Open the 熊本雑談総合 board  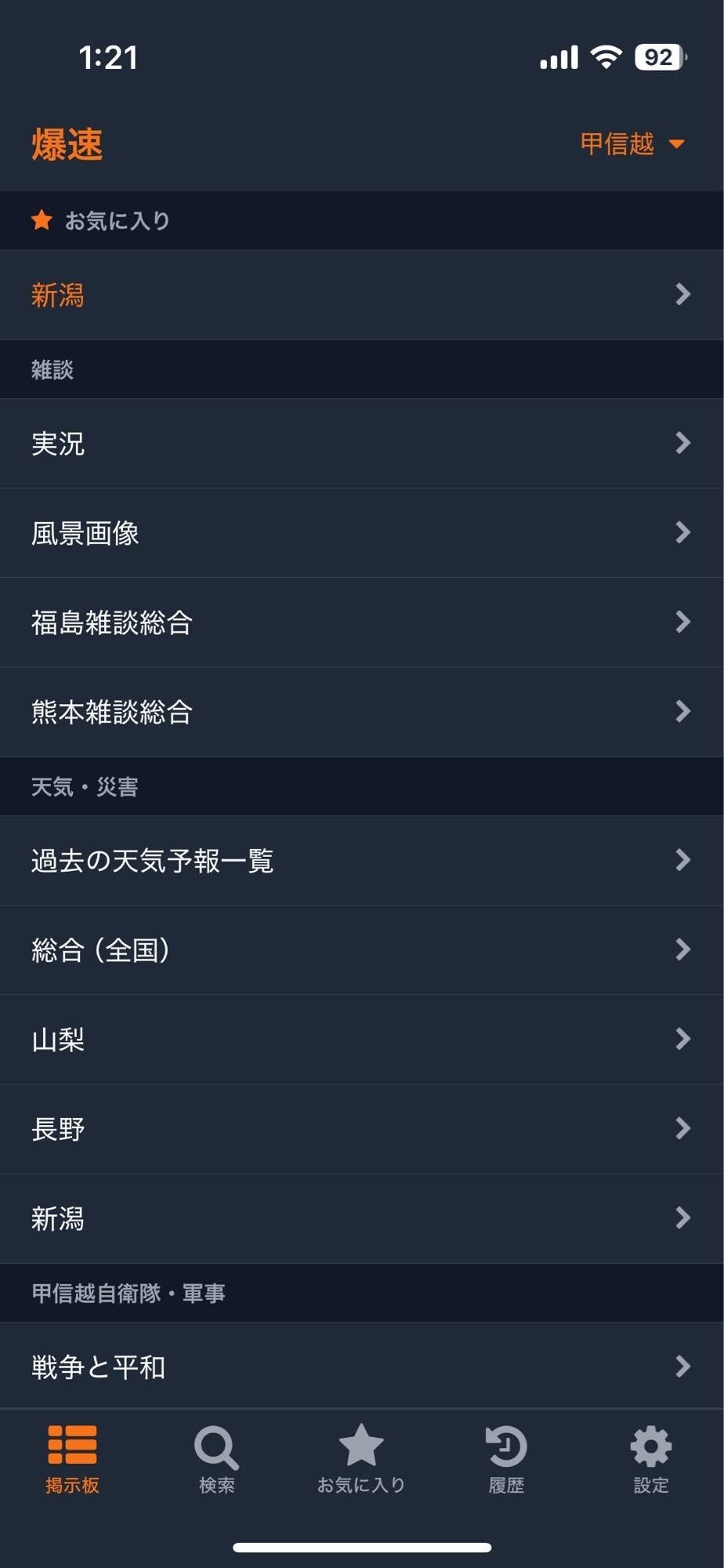pyautogui.click(x=360, y=712)
